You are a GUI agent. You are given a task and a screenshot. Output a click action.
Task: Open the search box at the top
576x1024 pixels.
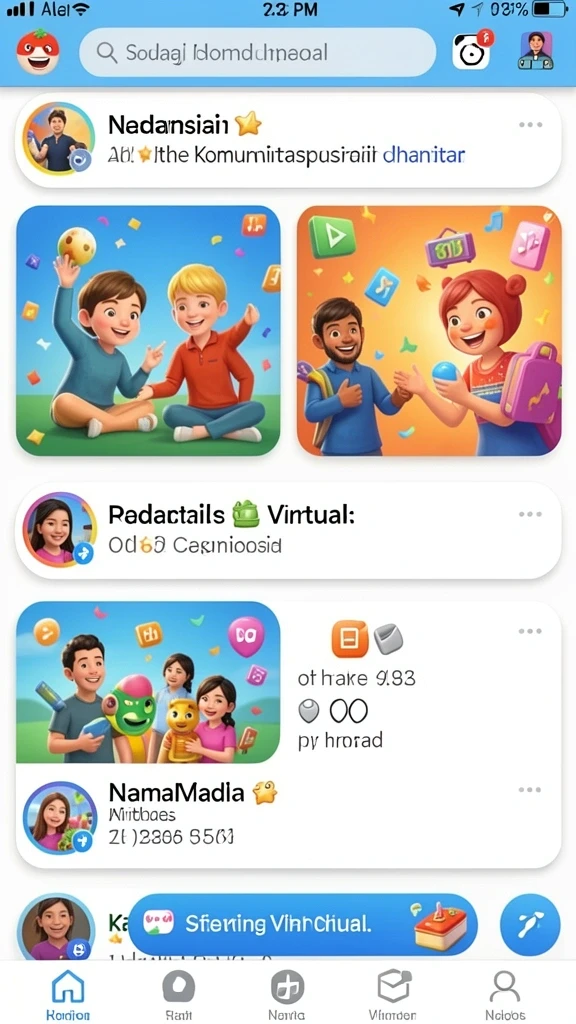click(257, 52)
